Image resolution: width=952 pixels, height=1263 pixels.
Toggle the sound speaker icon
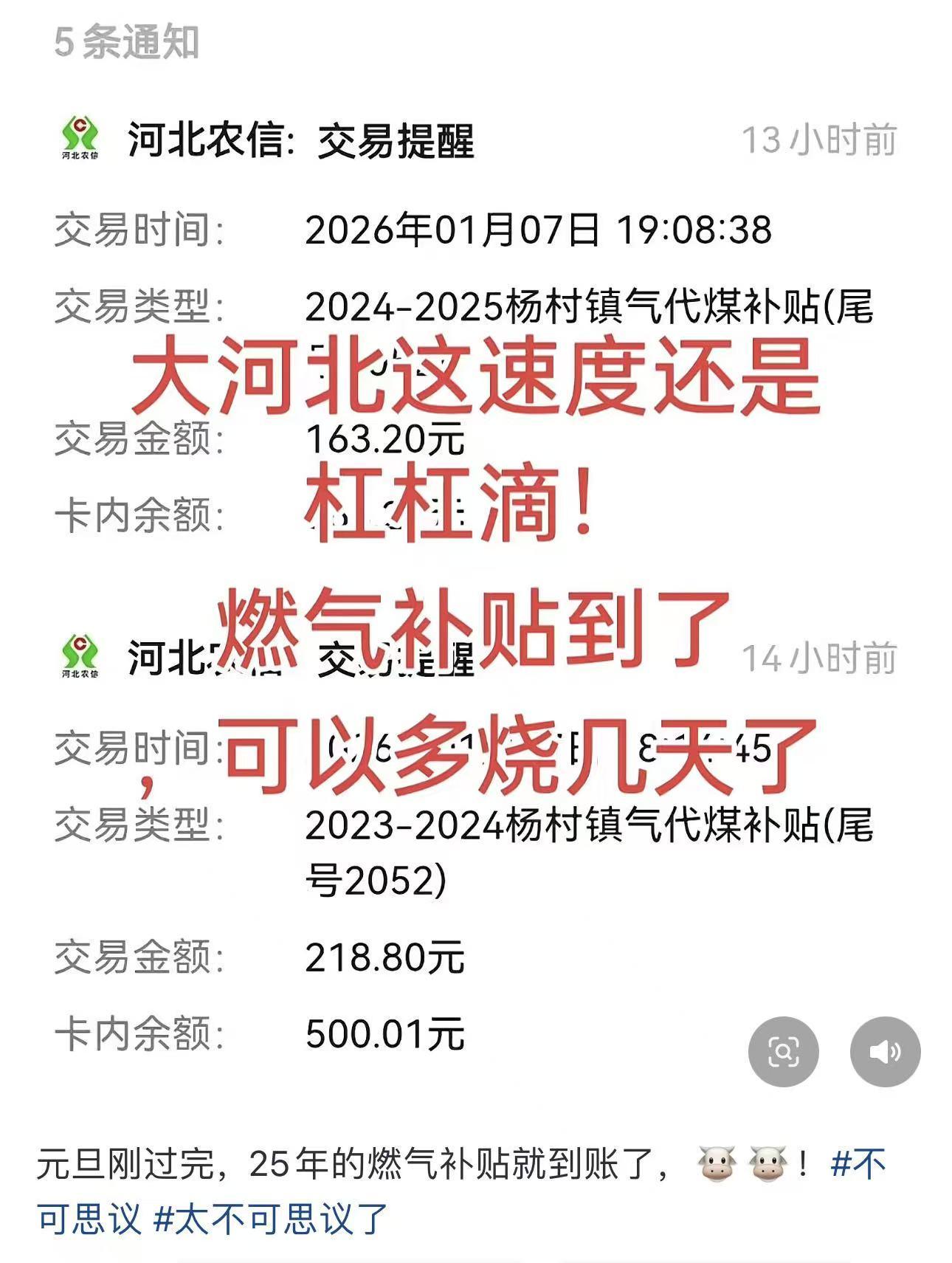pyautogui.click(x=885, y=1051)
